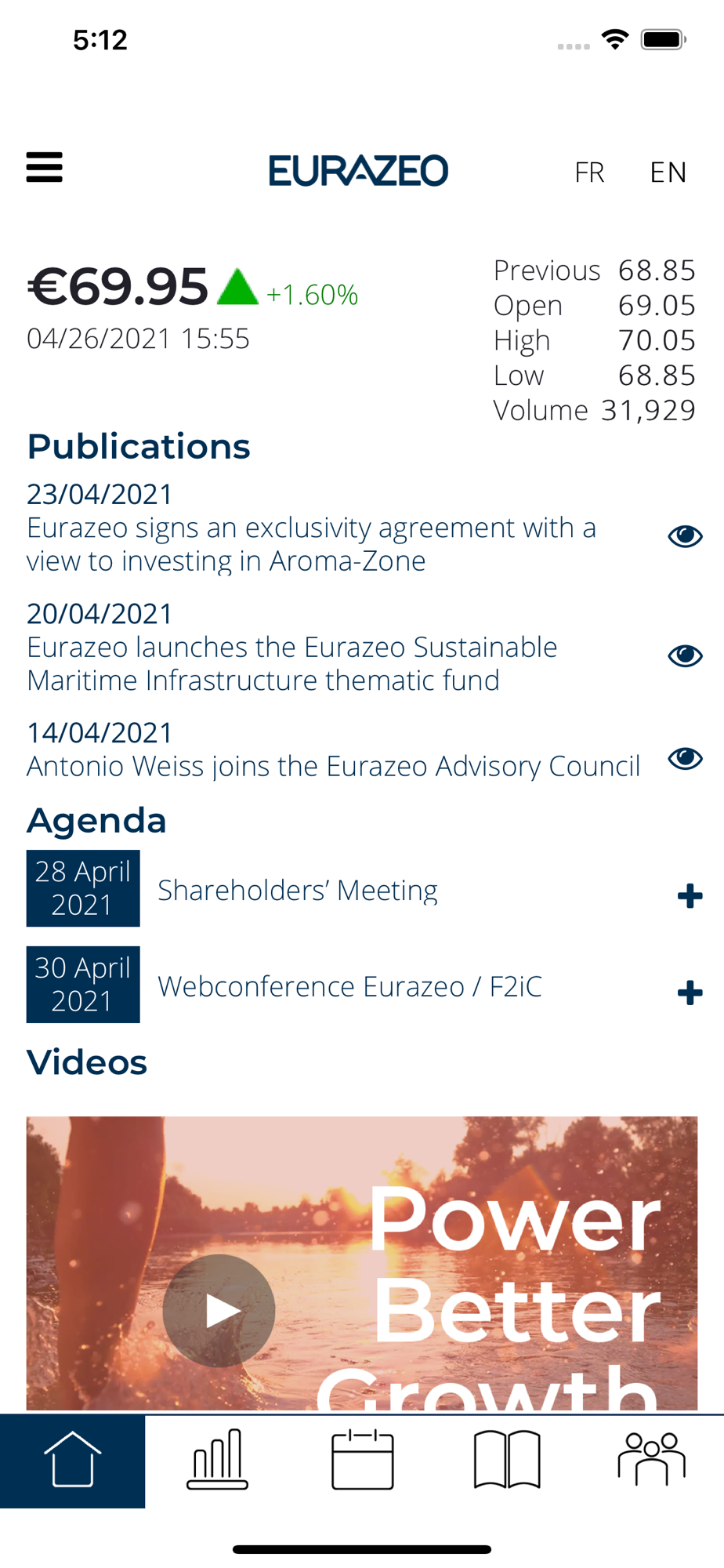The image size is (724, 1568).
Task: View the Sustainable Maritime Infrastructure fund publication
Action: point(685,655)
